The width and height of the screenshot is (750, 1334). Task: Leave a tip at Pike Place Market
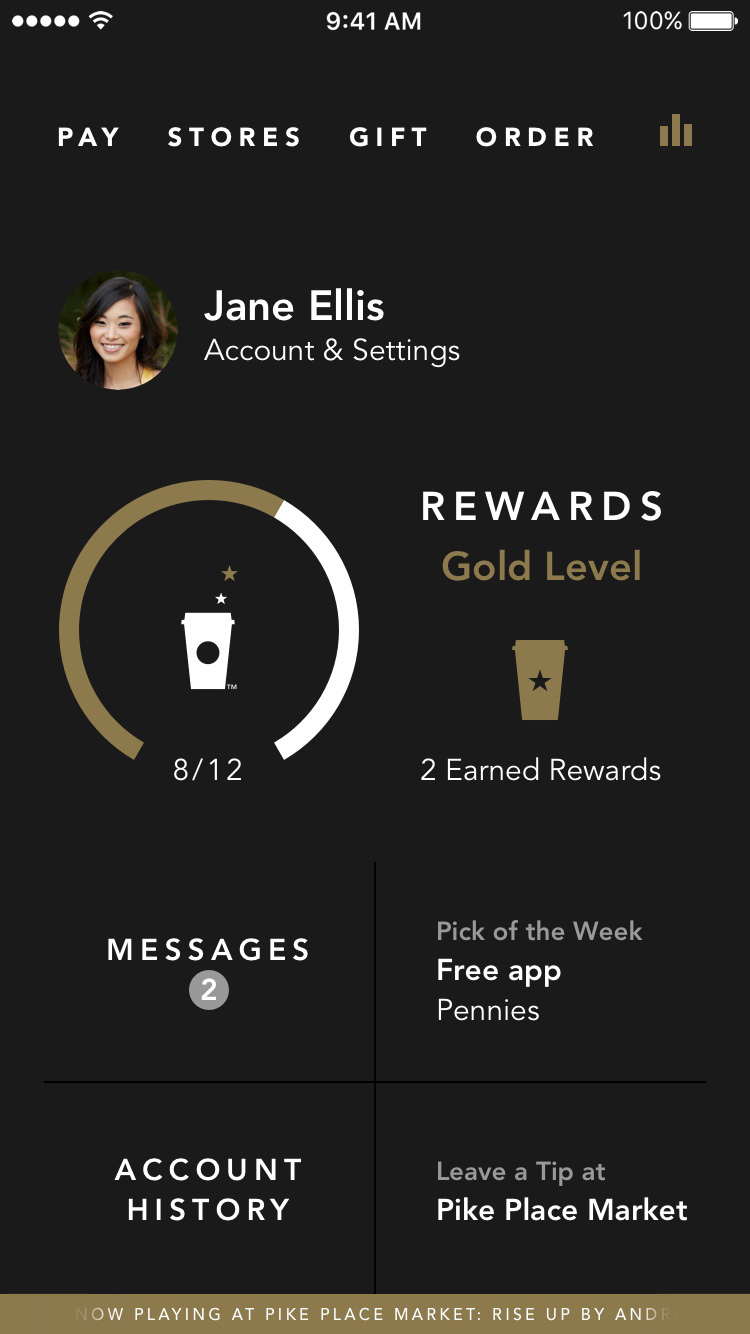[561, 1191]
